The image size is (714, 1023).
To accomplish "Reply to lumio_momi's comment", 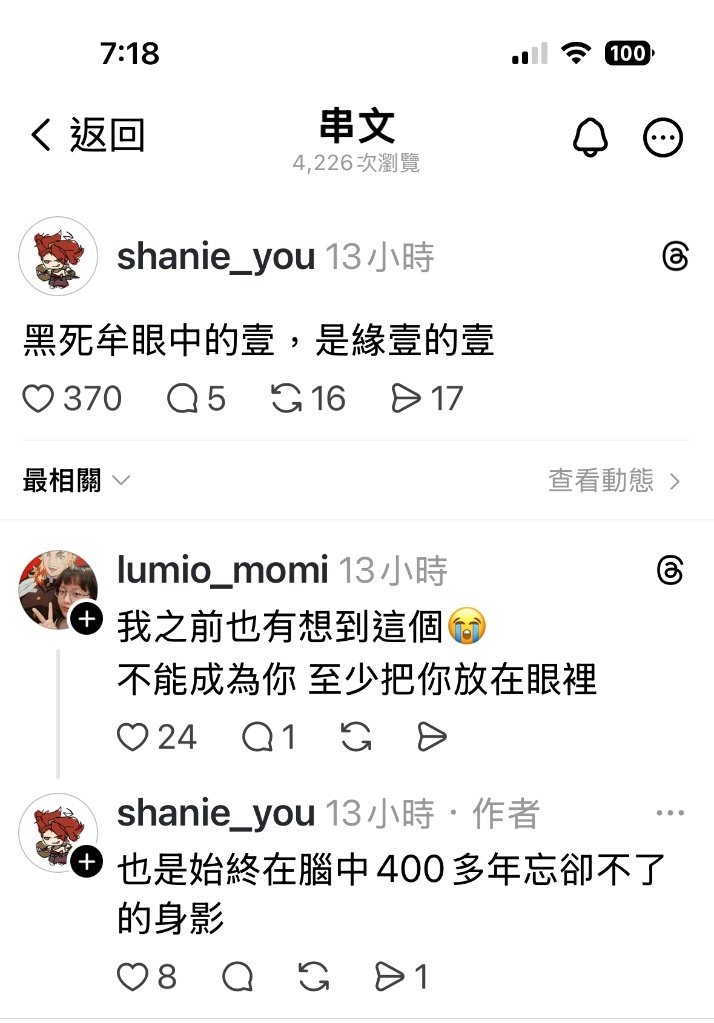I will click(x=258, y=738).
